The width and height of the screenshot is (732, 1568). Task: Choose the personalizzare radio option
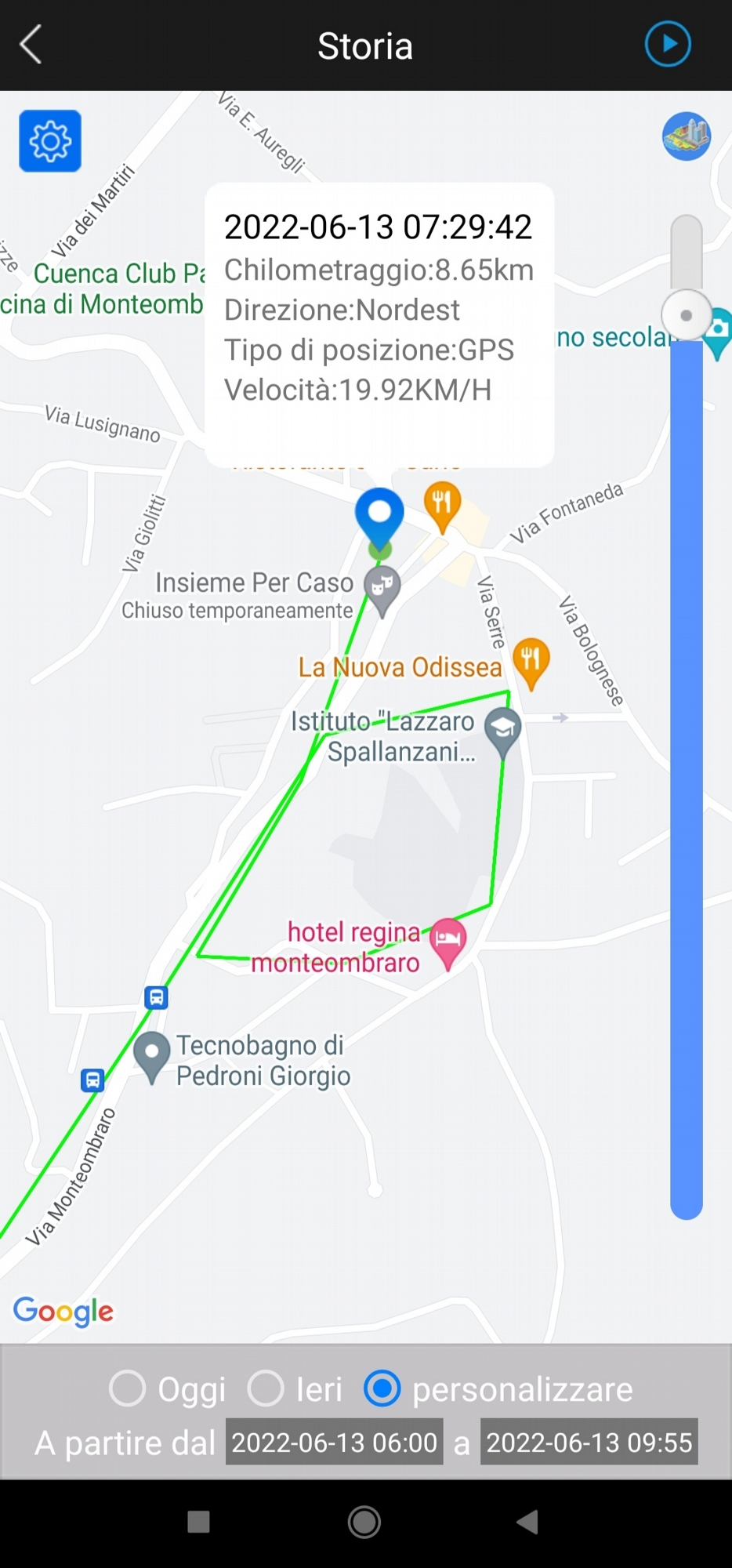[x=382, y=1388]
